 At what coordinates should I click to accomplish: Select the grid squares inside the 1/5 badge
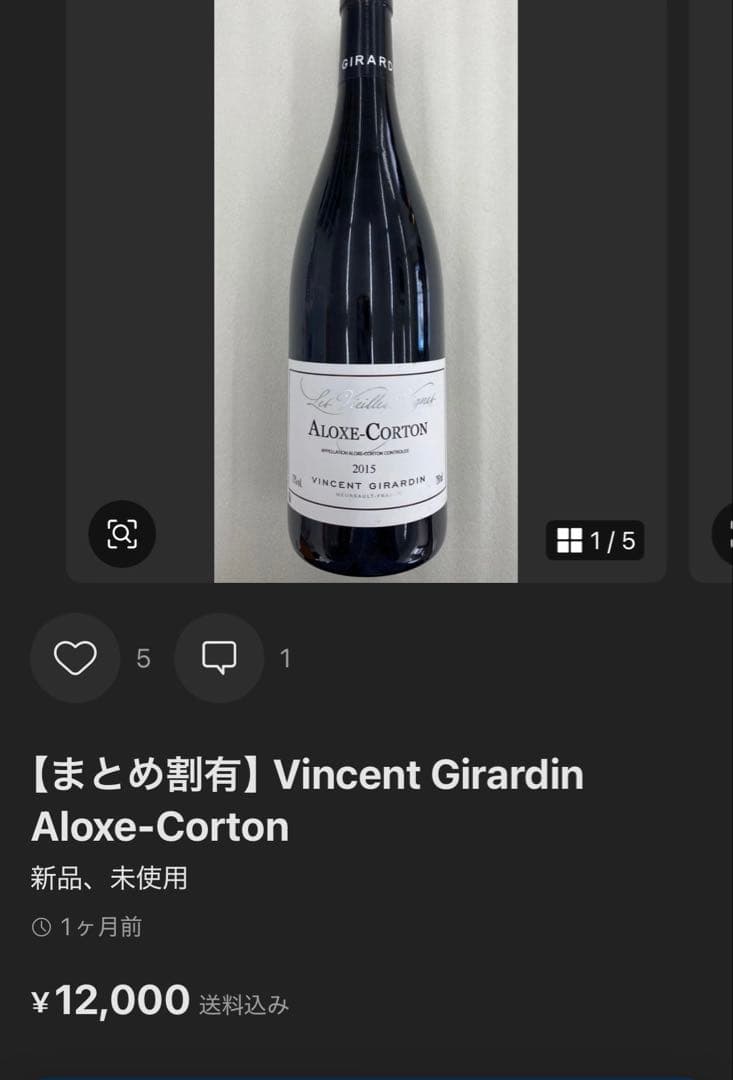[568, 541]
